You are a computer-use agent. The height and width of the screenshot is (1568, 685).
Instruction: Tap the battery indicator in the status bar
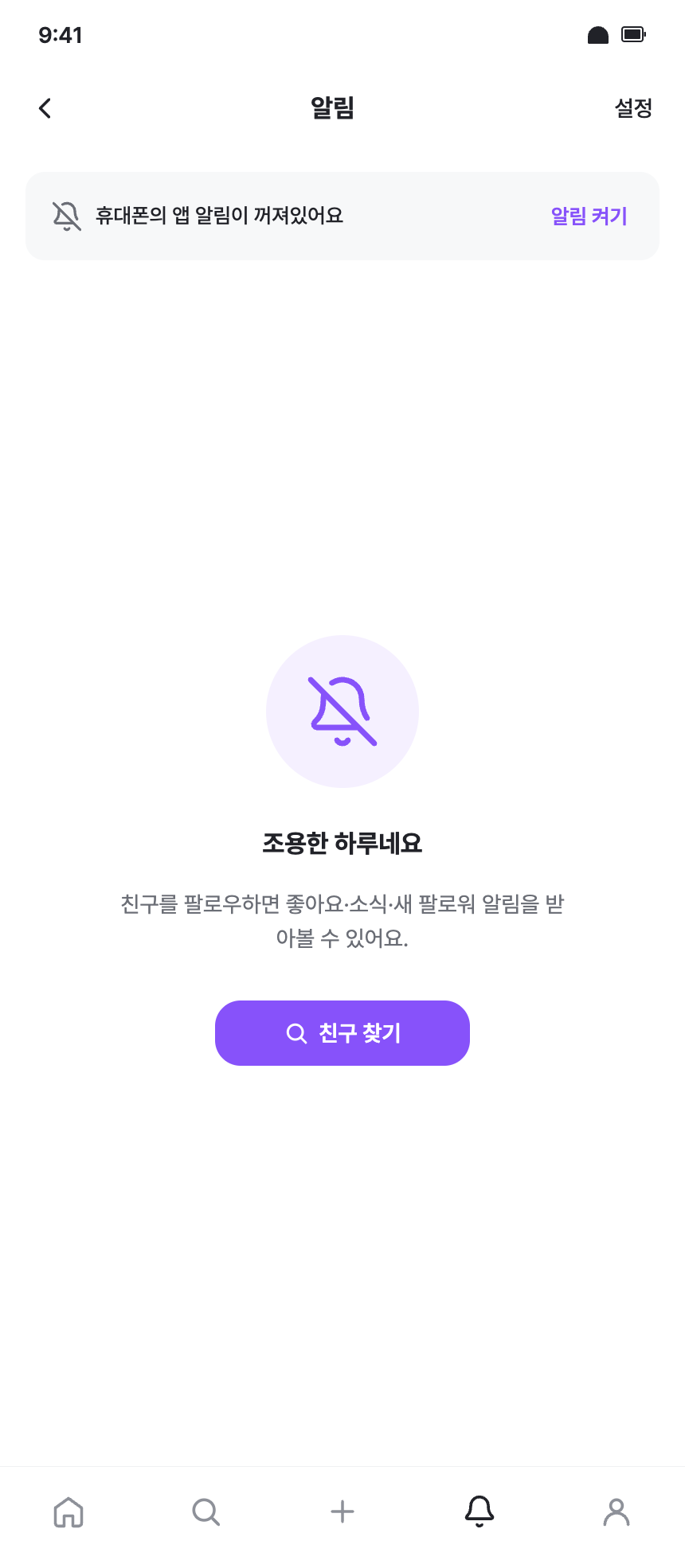[632, 34]
